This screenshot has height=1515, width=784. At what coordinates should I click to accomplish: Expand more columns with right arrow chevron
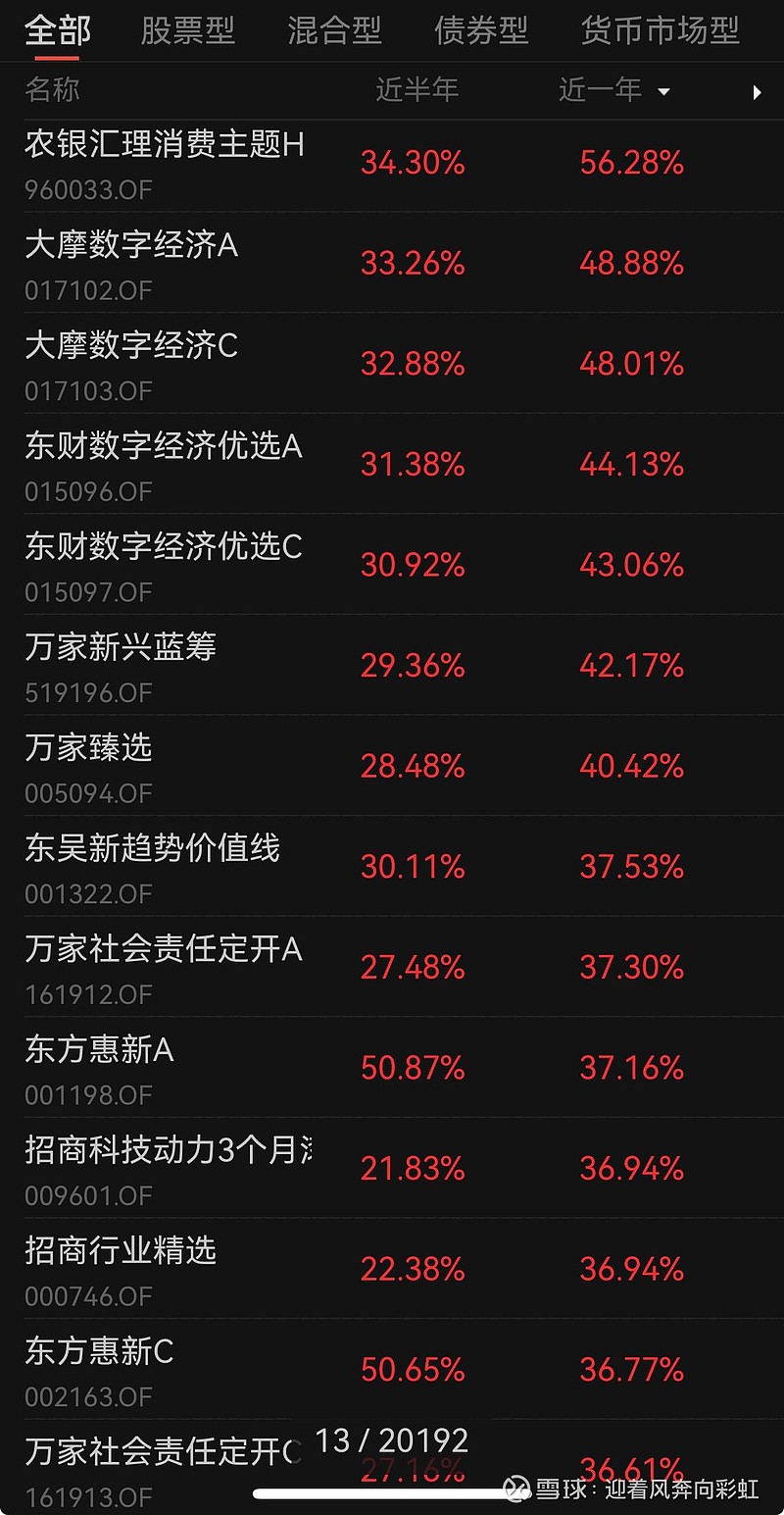757,92
